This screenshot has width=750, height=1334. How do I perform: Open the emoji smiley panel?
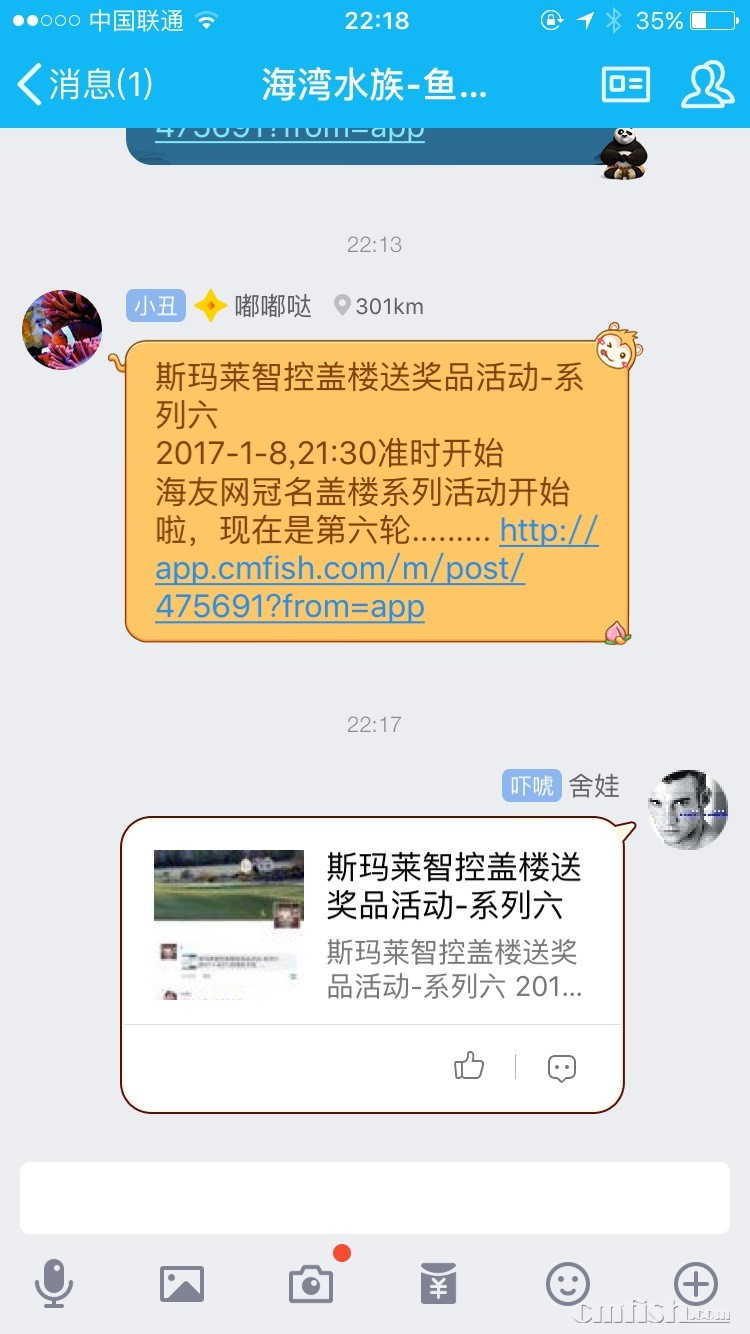tap(567, 1283)
